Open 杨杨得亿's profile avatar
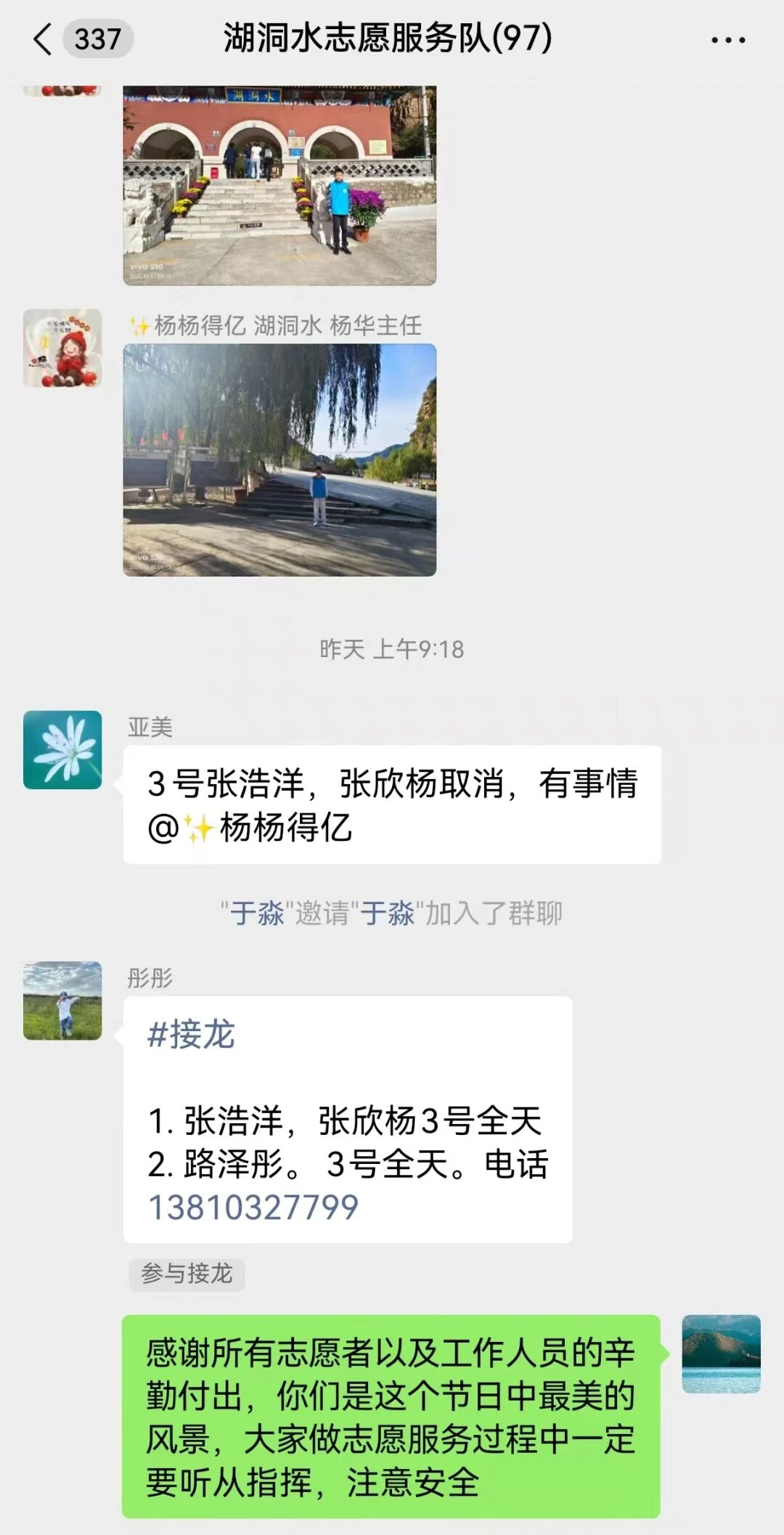 click(x=62, y=348)
